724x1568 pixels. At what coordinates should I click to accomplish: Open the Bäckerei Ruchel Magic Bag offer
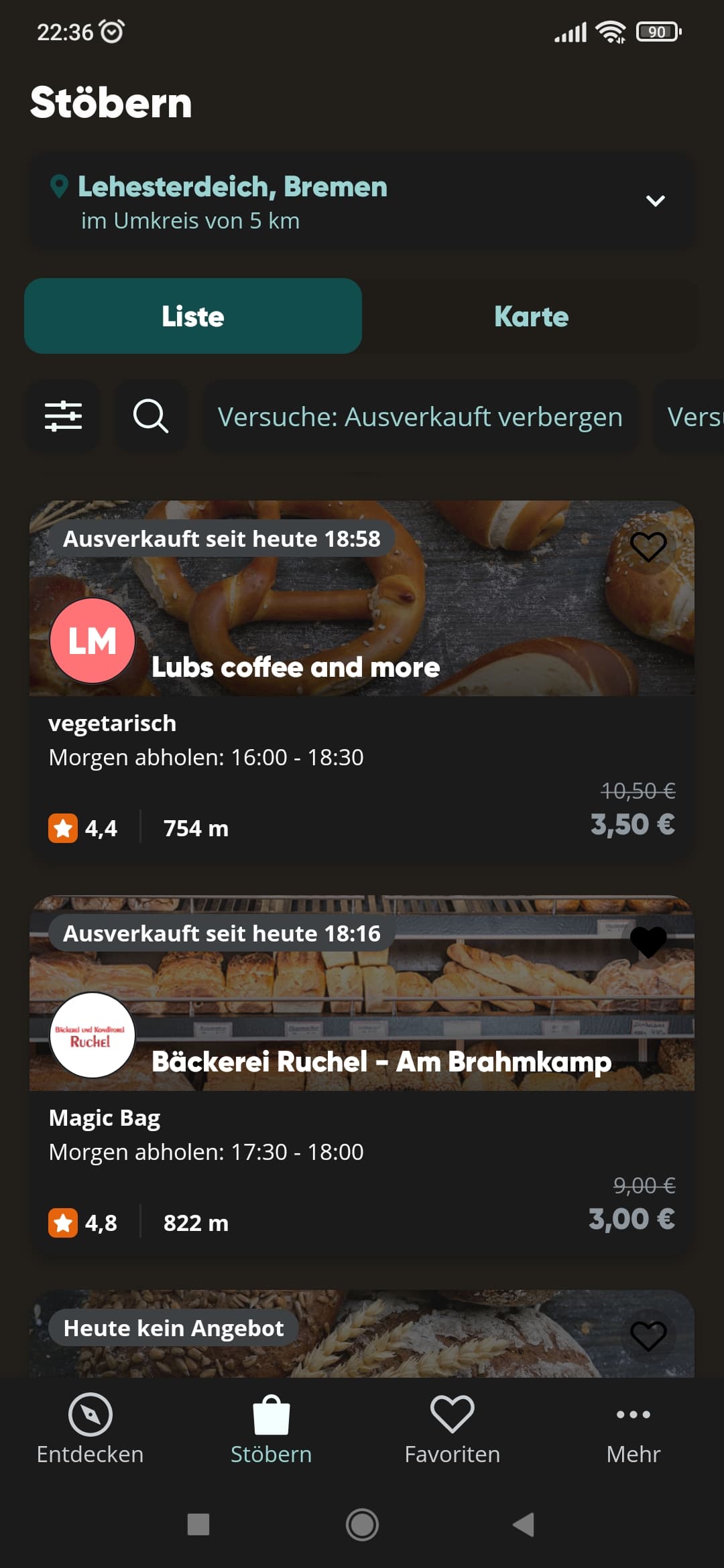[362, 1153]
